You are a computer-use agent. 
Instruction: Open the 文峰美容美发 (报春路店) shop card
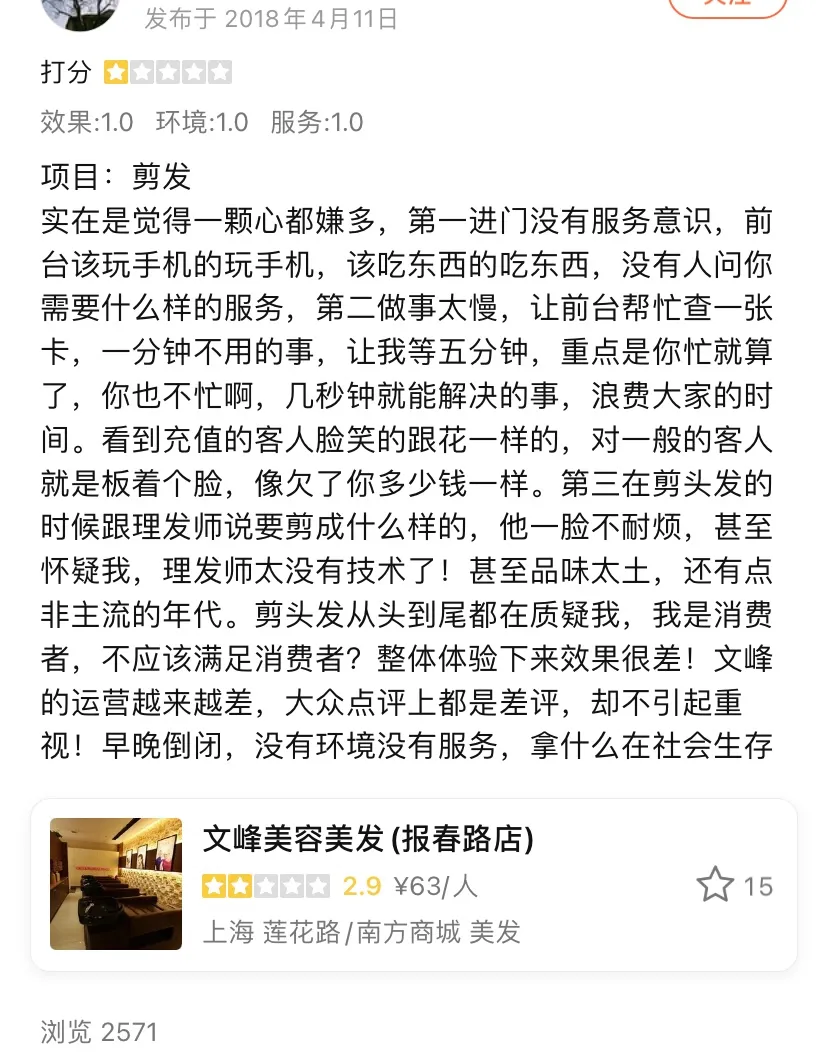click(413, 884)
